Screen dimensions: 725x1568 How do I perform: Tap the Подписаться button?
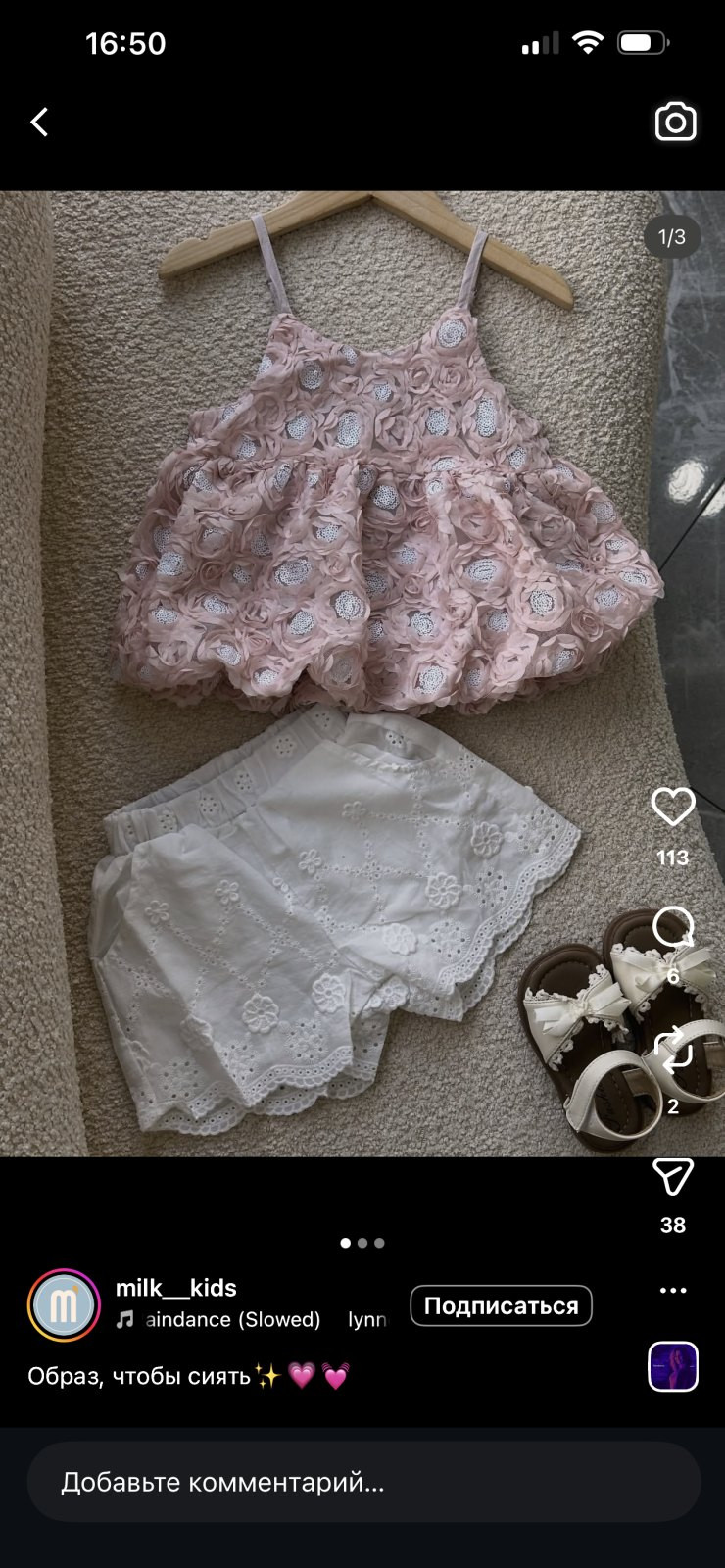(x=501, y=1305)
